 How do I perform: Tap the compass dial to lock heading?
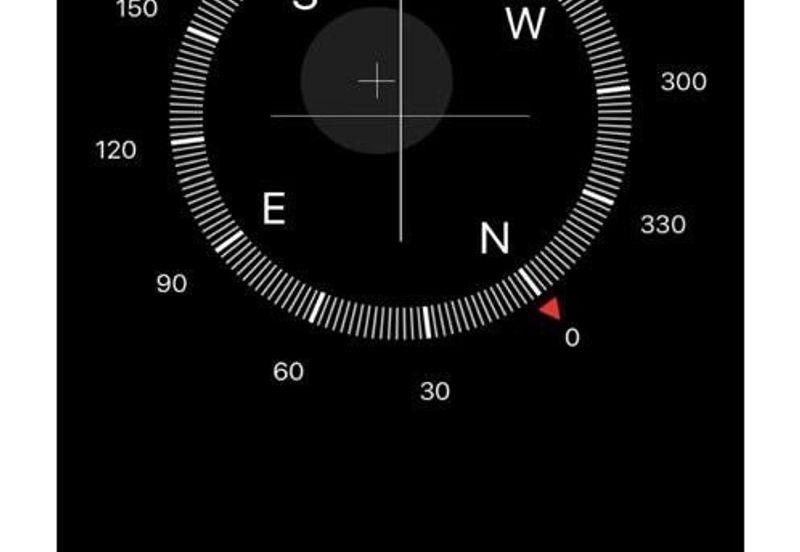point(401,116)
